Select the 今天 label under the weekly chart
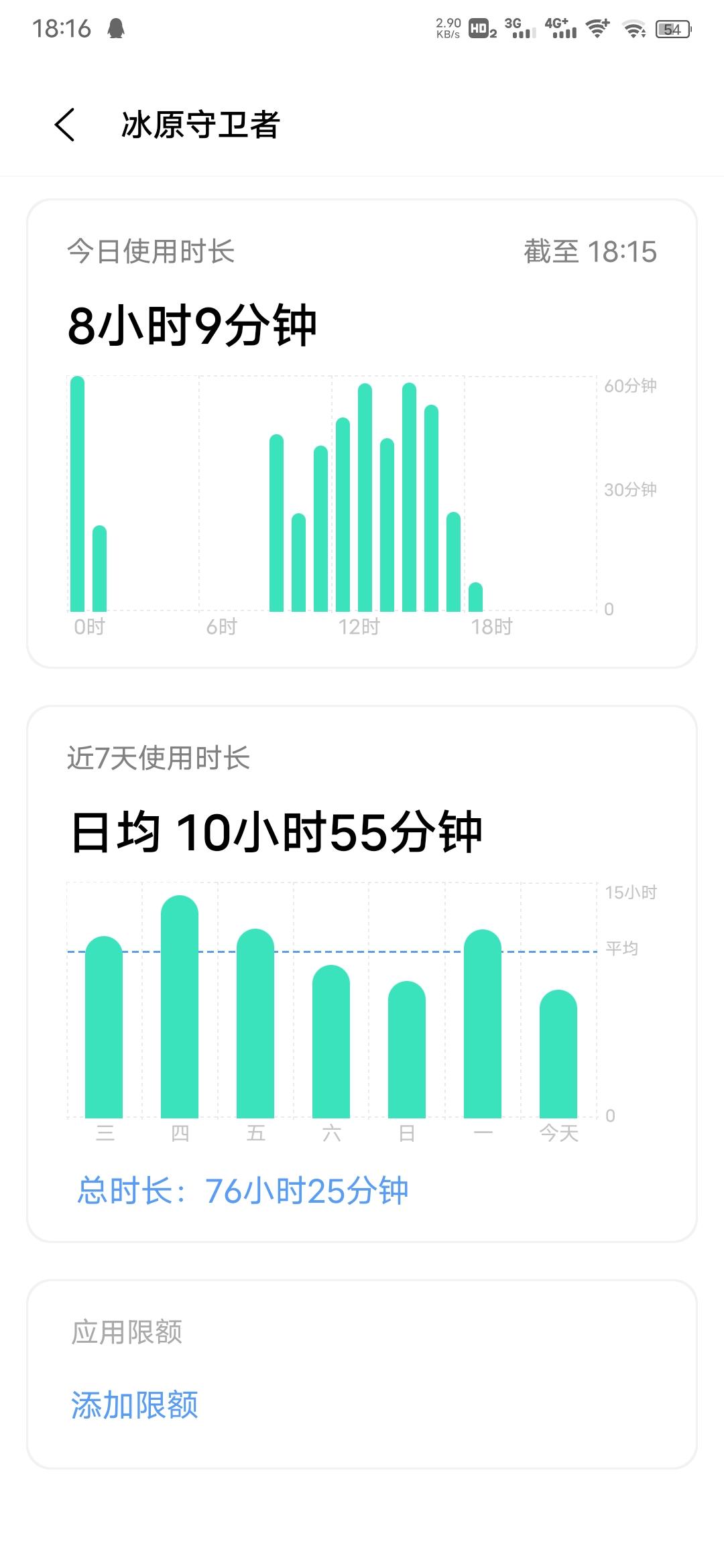This screenshot has width=724, height=1568. coord(558,1132)
